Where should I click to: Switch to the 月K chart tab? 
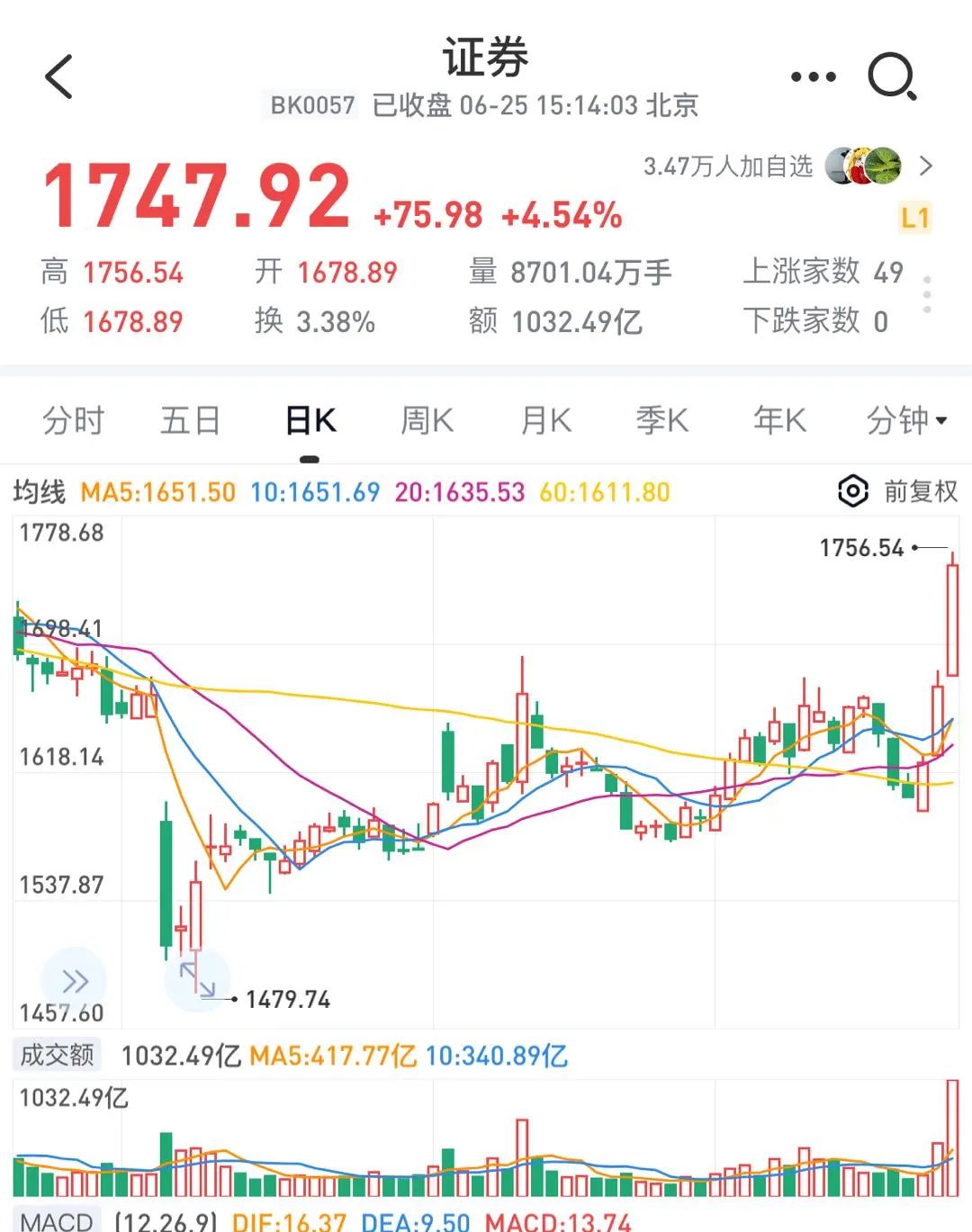coord(545,420)
